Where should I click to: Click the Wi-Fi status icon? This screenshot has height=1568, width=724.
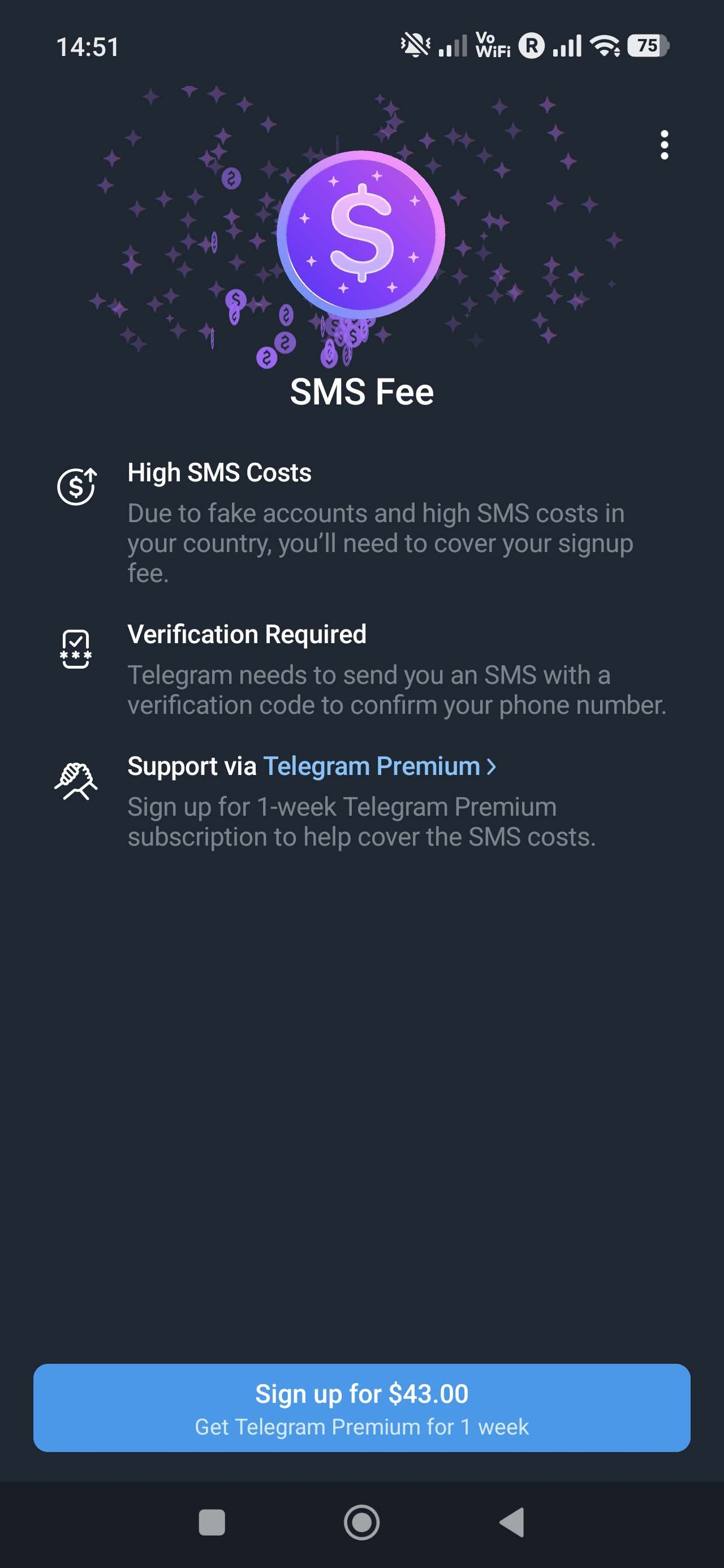tap(605, 46)
